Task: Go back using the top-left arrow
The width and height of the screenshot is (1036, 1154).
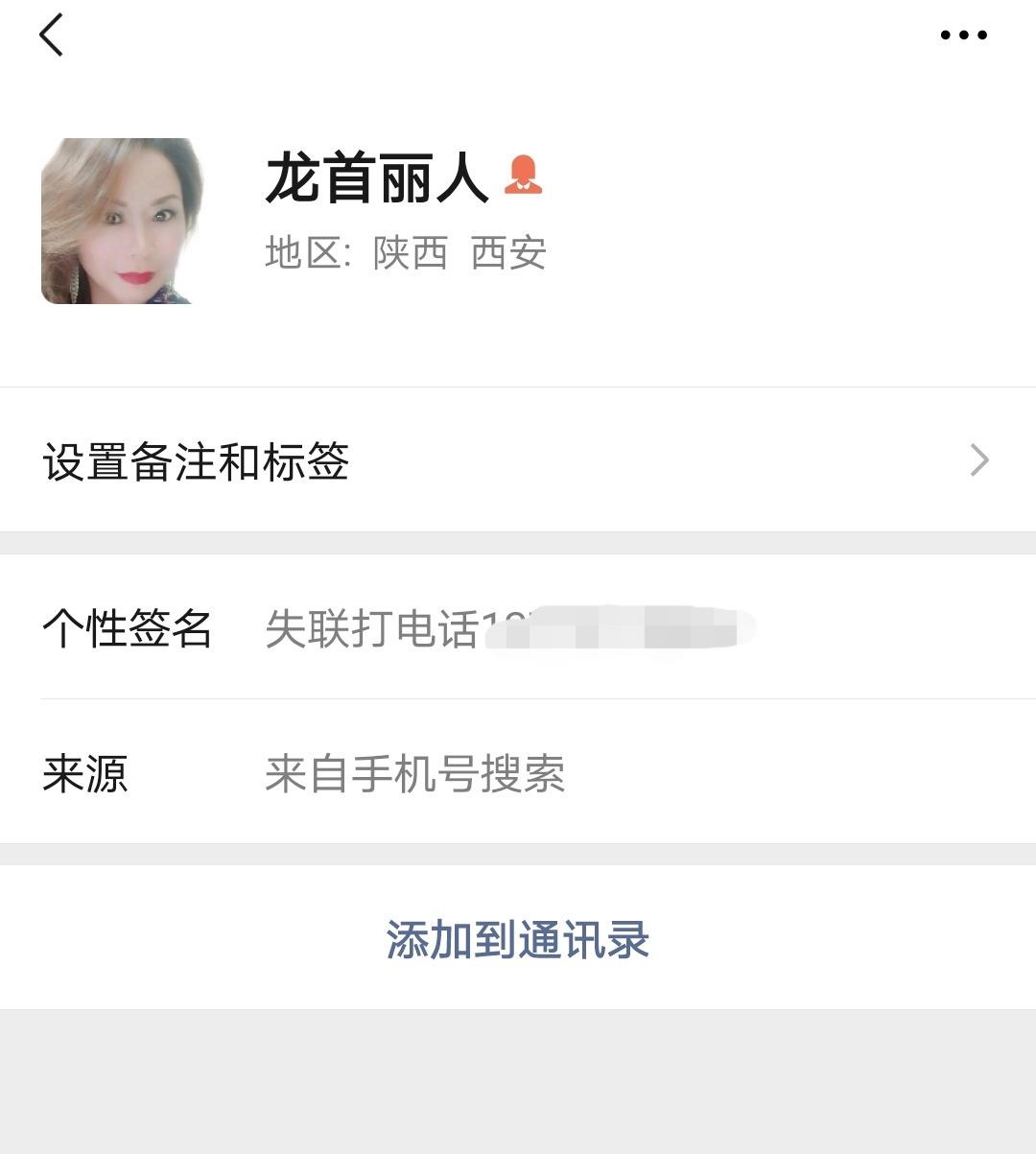Action: click(x=52, y=35)
